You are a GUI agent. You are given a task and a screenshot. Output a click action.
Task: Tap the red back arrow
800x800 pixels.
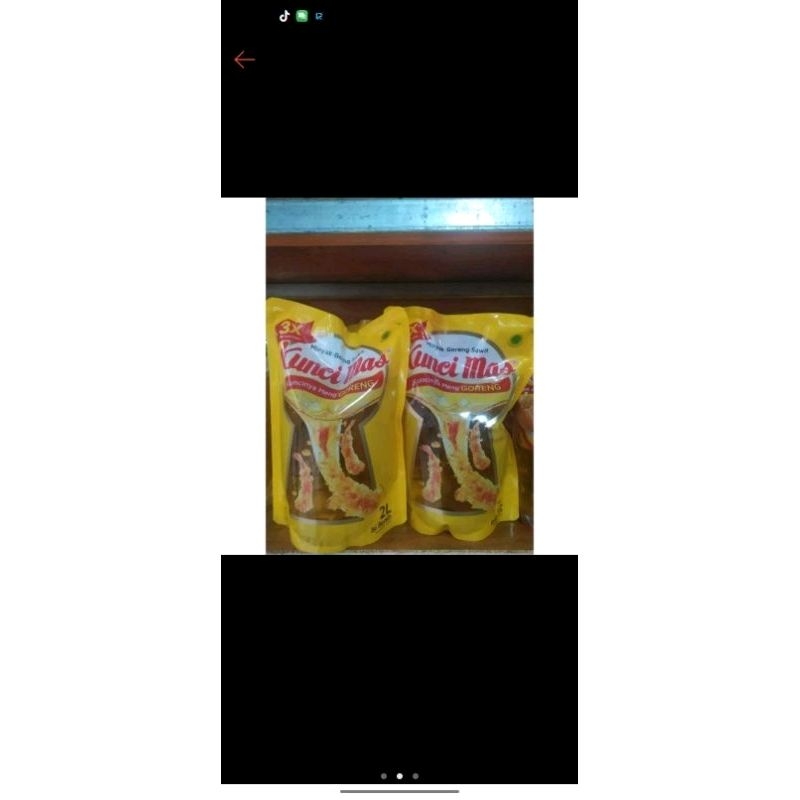[x=244, y=60]
